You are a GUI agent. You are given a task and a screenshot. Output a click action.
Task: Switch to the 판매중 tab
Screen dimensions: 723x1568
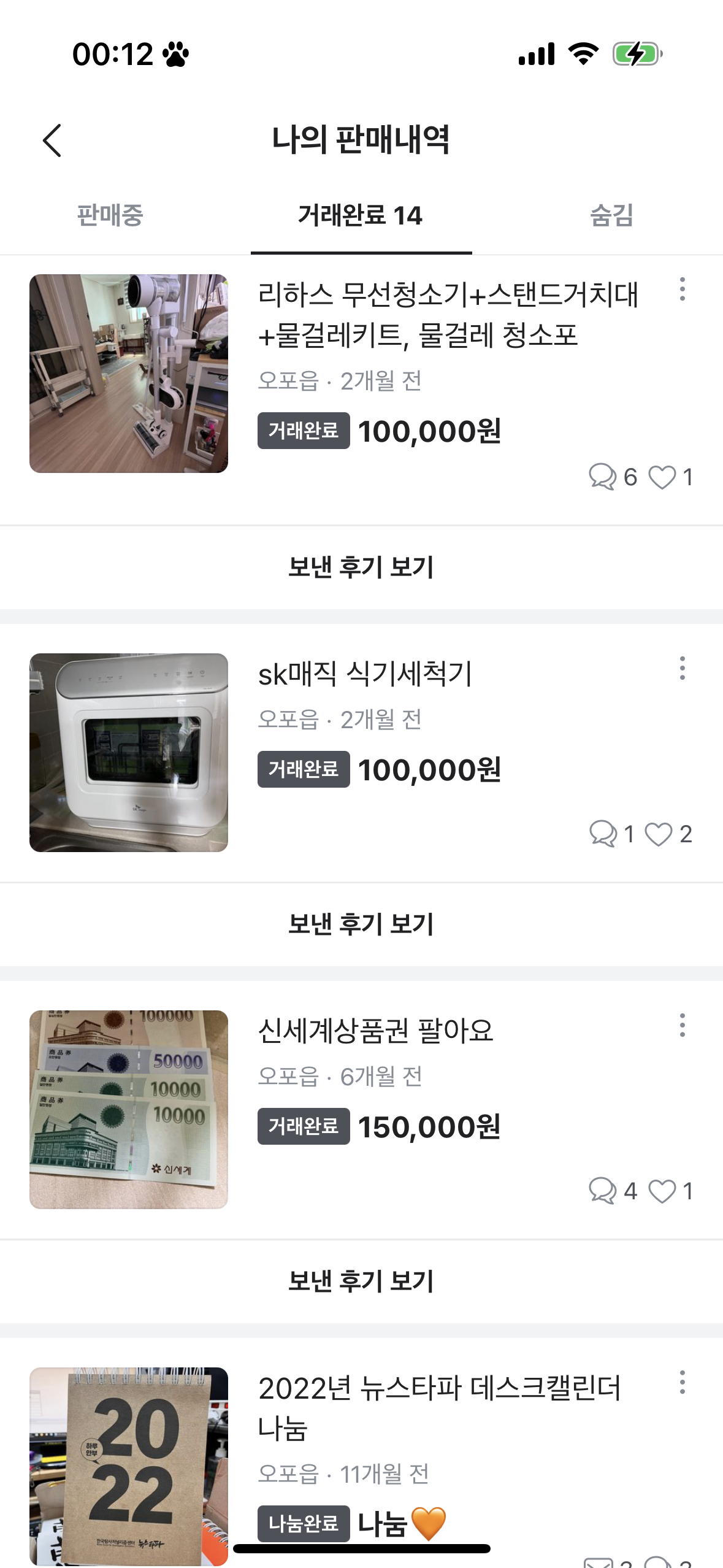click(110, 216)
